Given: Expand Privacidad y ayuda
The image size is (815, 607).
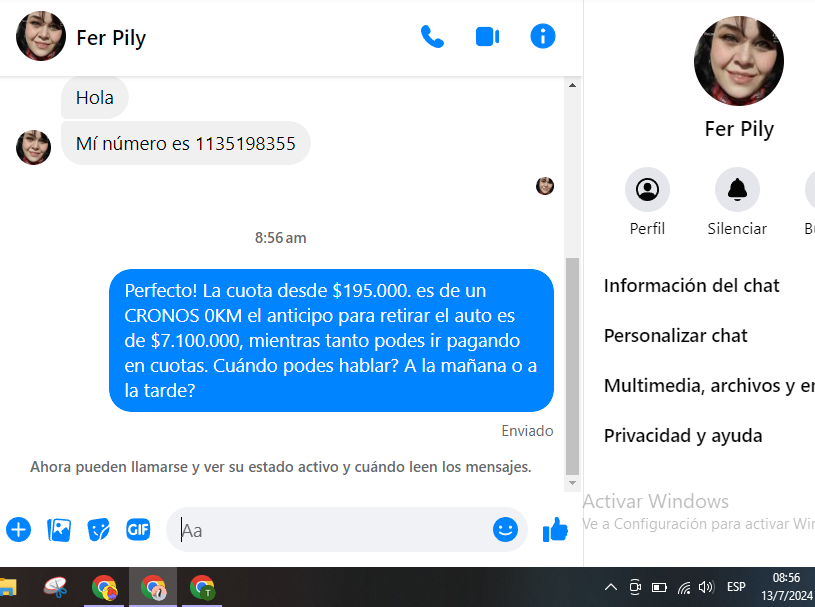Looking at the screenshot, I should pos(683,436).
